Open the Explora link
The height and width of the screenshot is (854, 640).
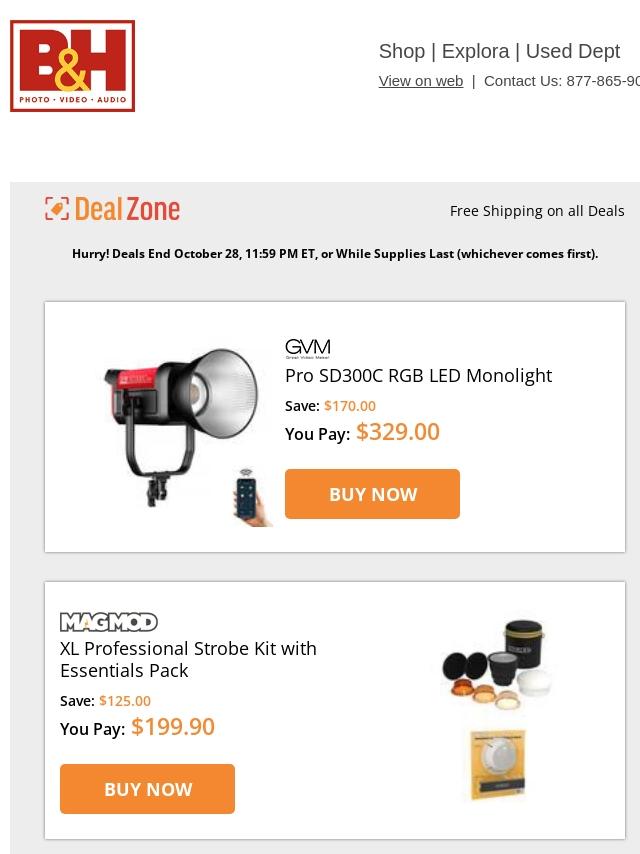pyautogui.click(x=475, y=51)
